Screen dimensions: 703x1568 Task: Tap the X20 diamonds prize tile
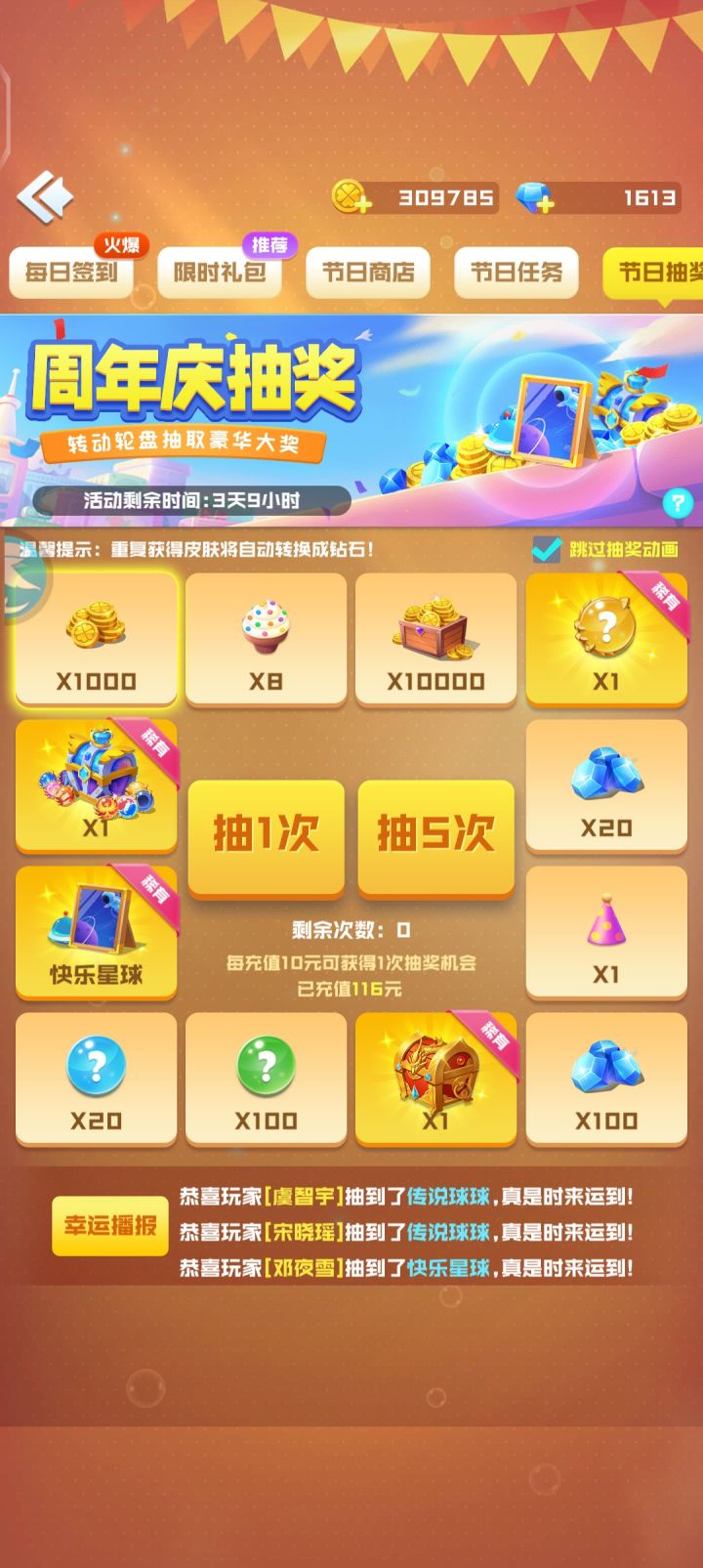point(606,786)
